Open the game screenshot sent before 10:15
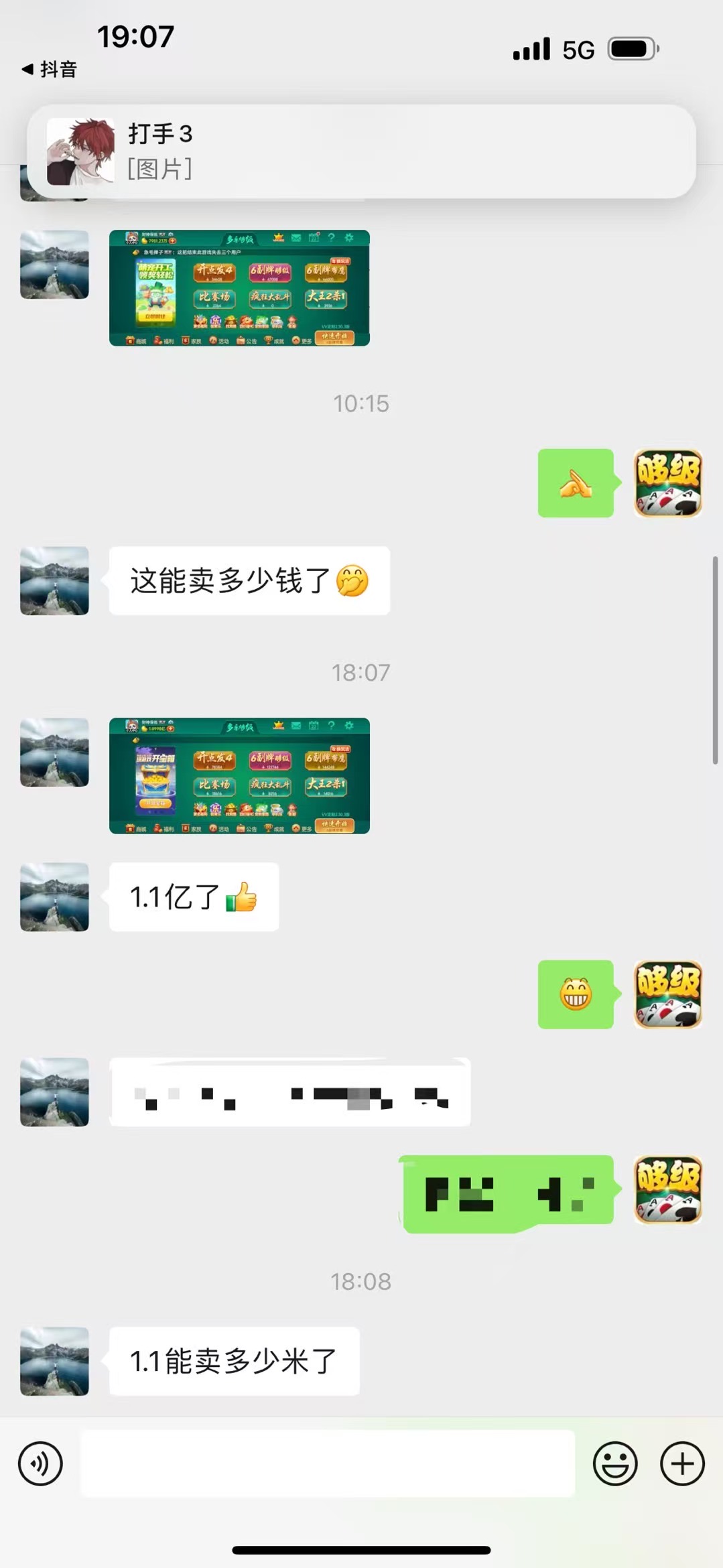Viewport: 723px width, 1568px height. (239, 288)
